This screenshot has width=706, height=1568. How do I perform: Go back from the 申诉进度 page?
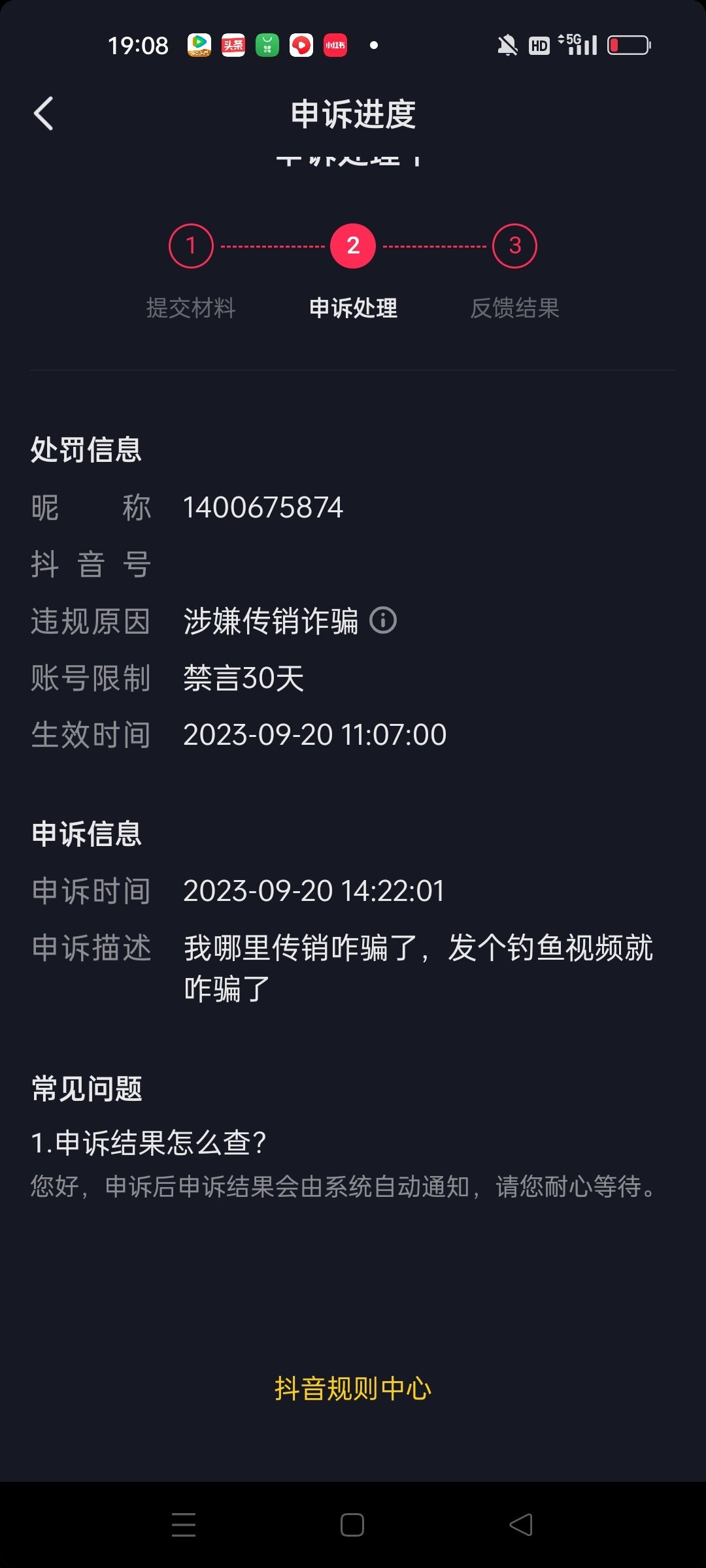(x=43, y=114)
